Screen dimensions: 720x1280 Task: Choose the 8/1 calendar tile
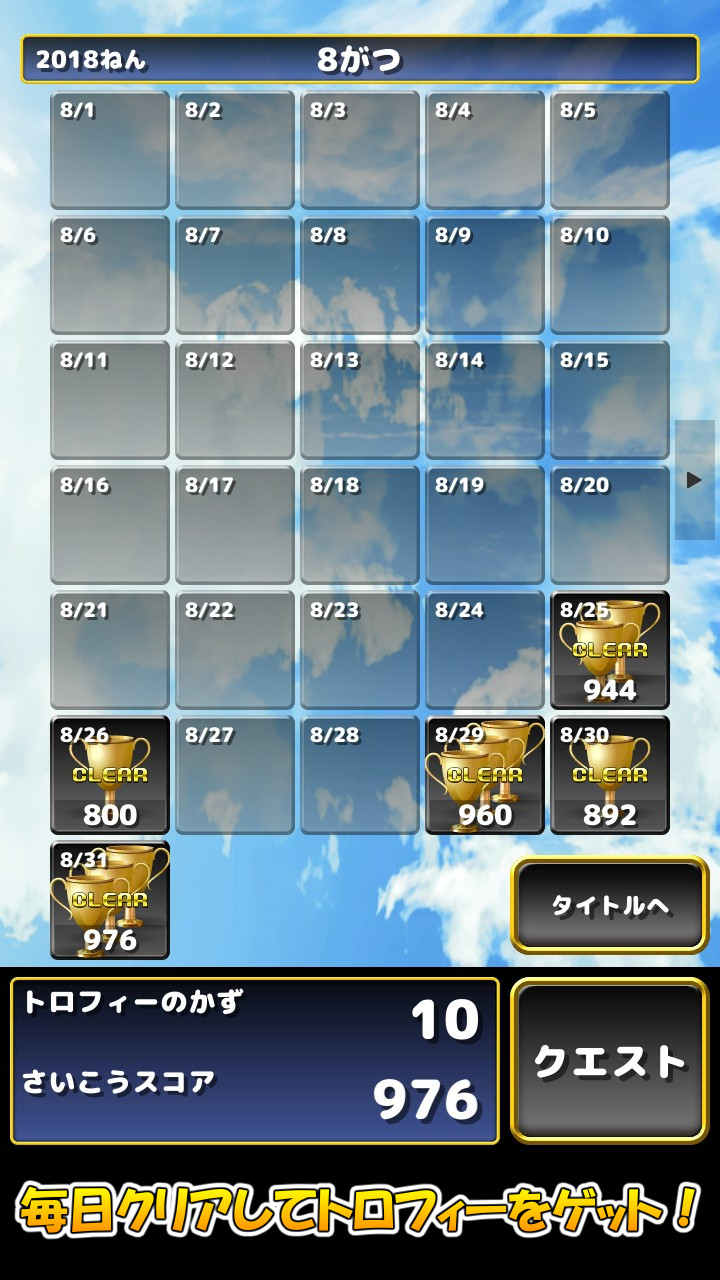(x=110, y=150)
